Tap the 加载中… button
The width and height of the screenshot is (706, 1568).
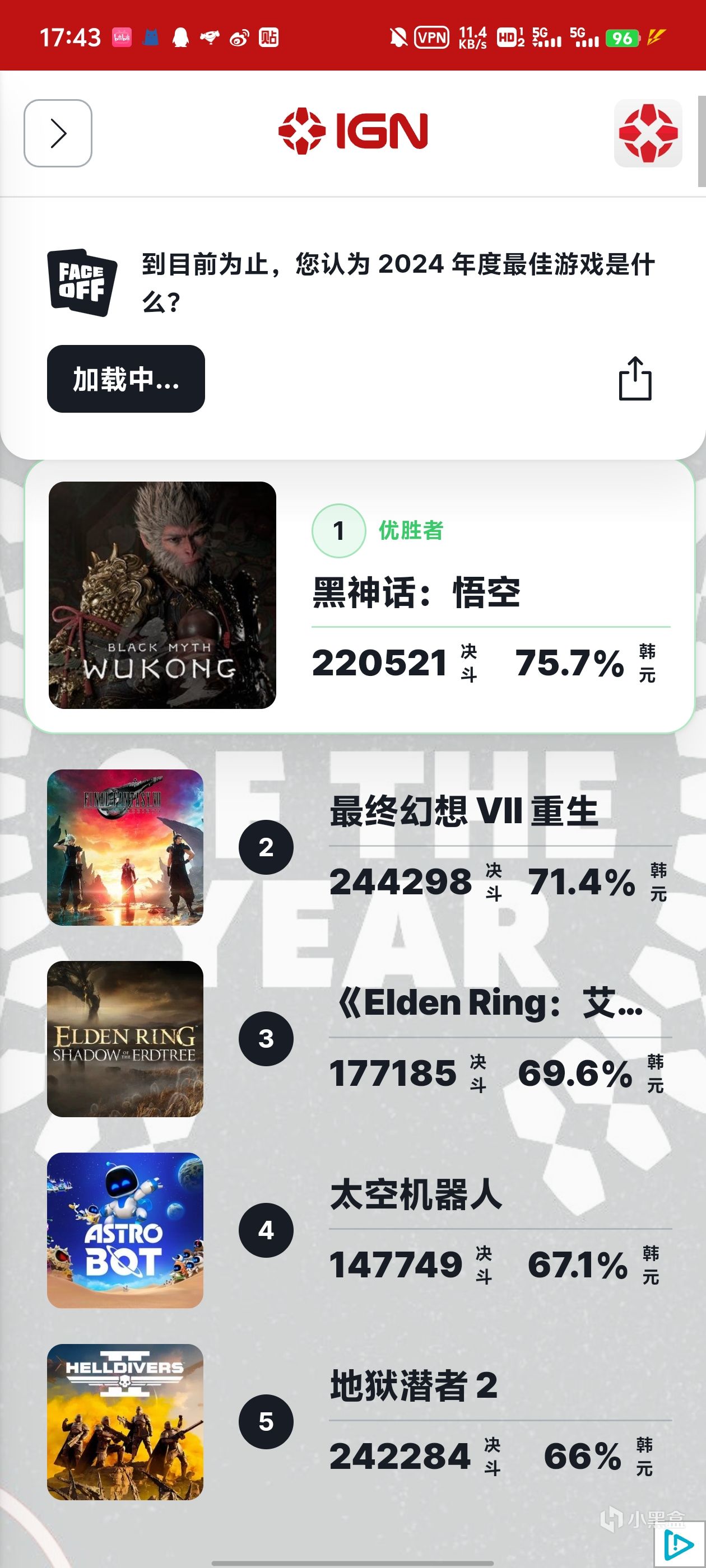click(126, 379)
